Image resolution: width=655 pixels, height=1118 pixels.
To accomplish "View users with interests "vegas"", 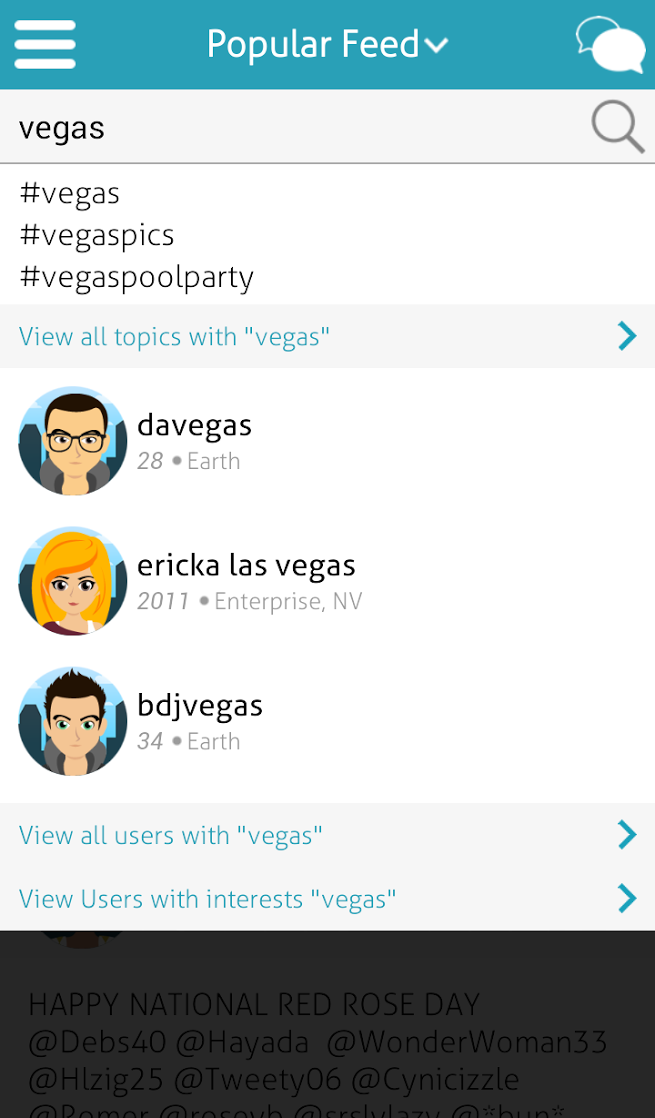I will (x=327, y=899).
